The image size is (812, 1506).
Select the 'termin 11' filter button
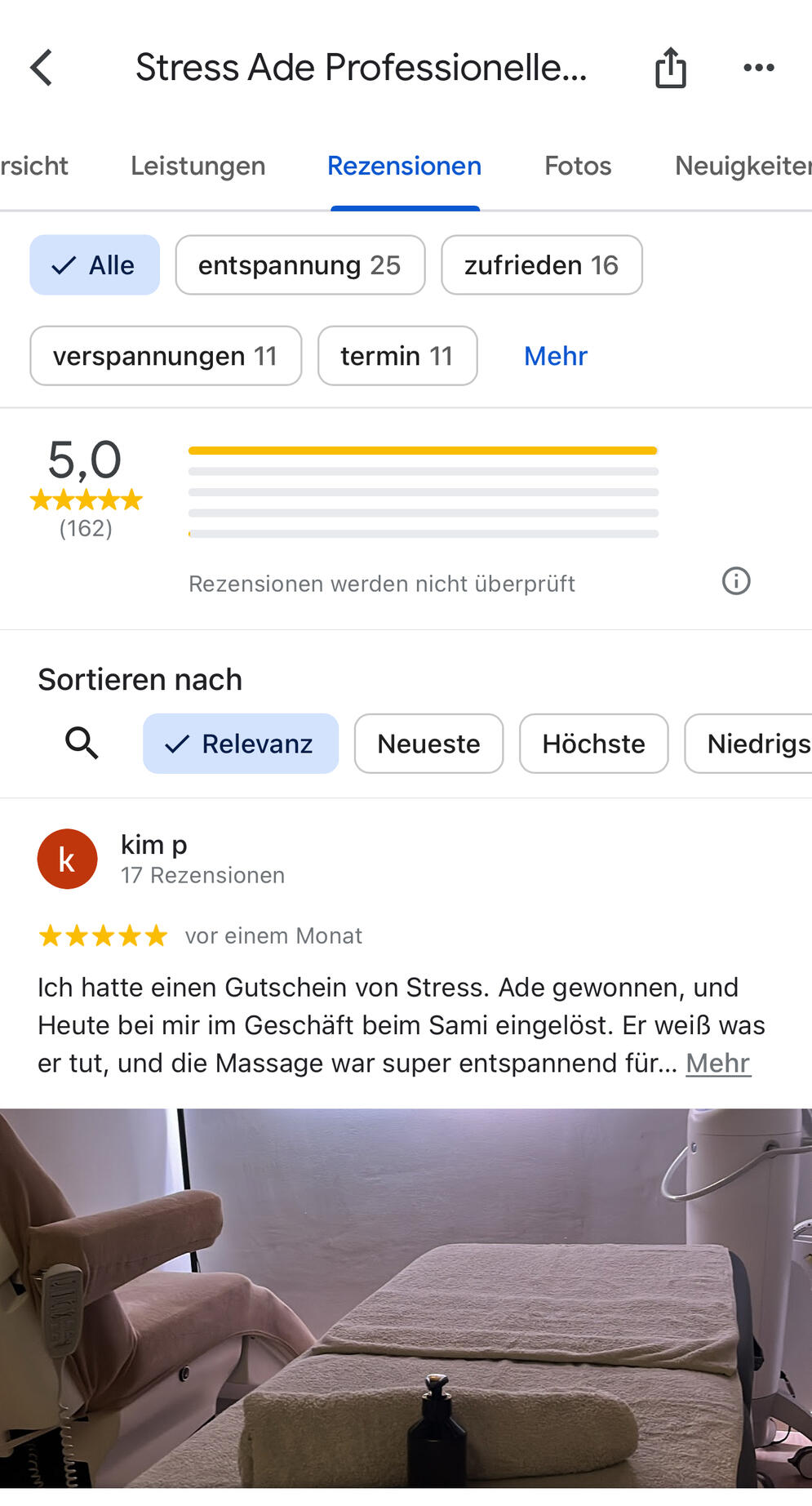pyautogui.click(x=397, y=356)
